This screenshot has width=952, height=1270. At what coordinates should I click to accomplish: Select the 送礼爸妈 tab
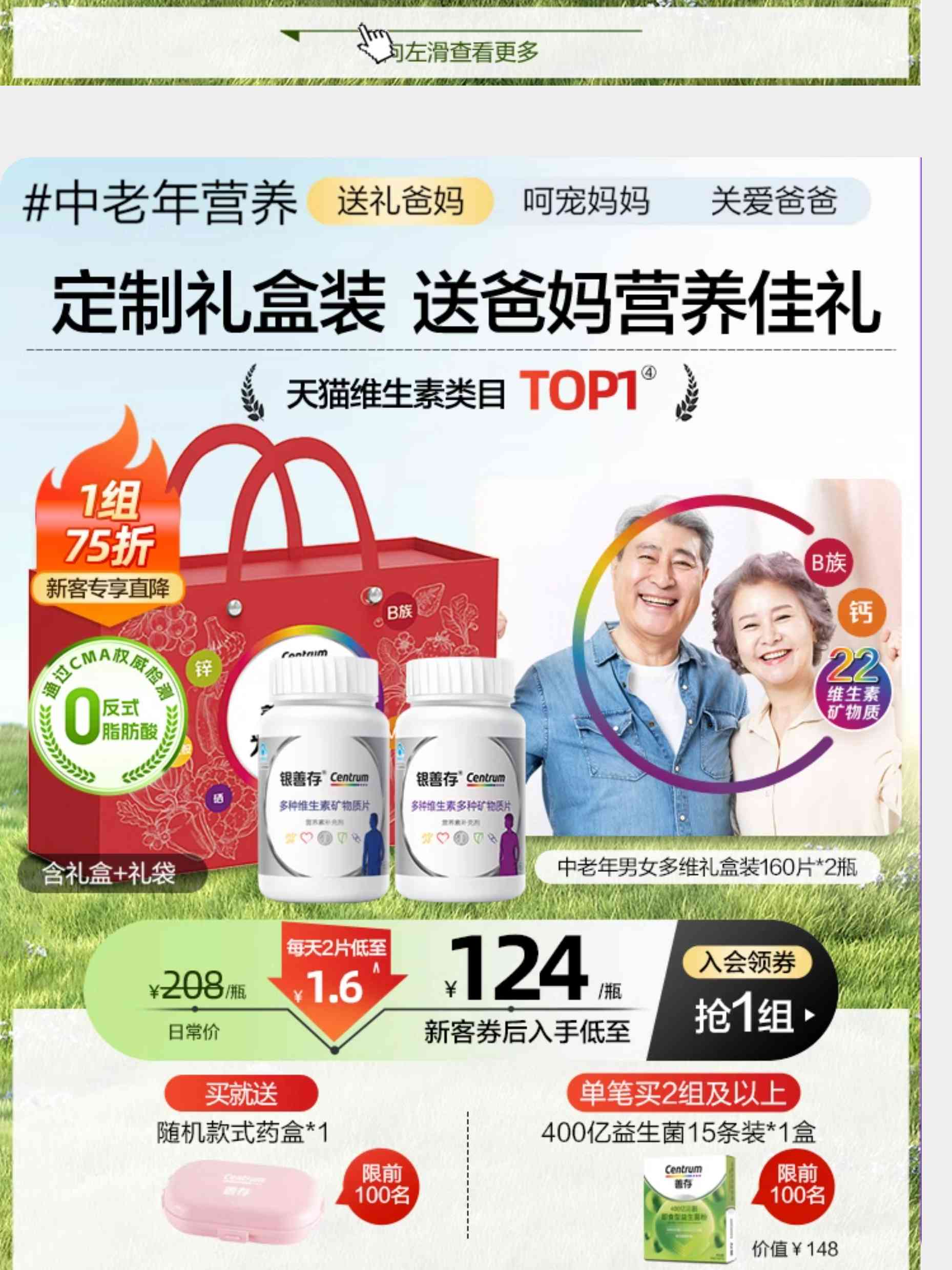400,201
